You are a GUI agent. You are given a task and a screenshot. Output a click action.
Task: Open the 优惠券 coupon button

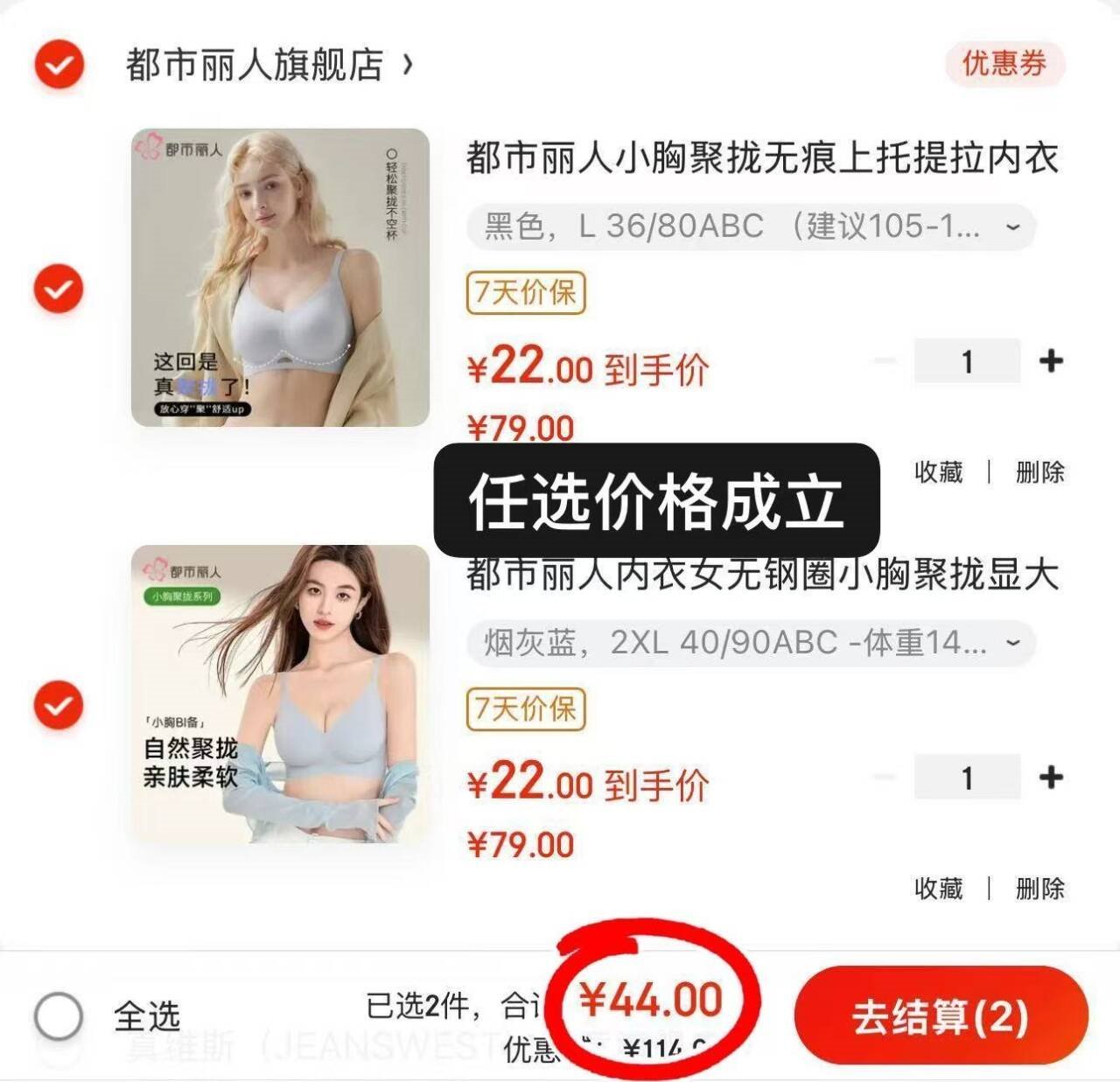(1004, 63)
